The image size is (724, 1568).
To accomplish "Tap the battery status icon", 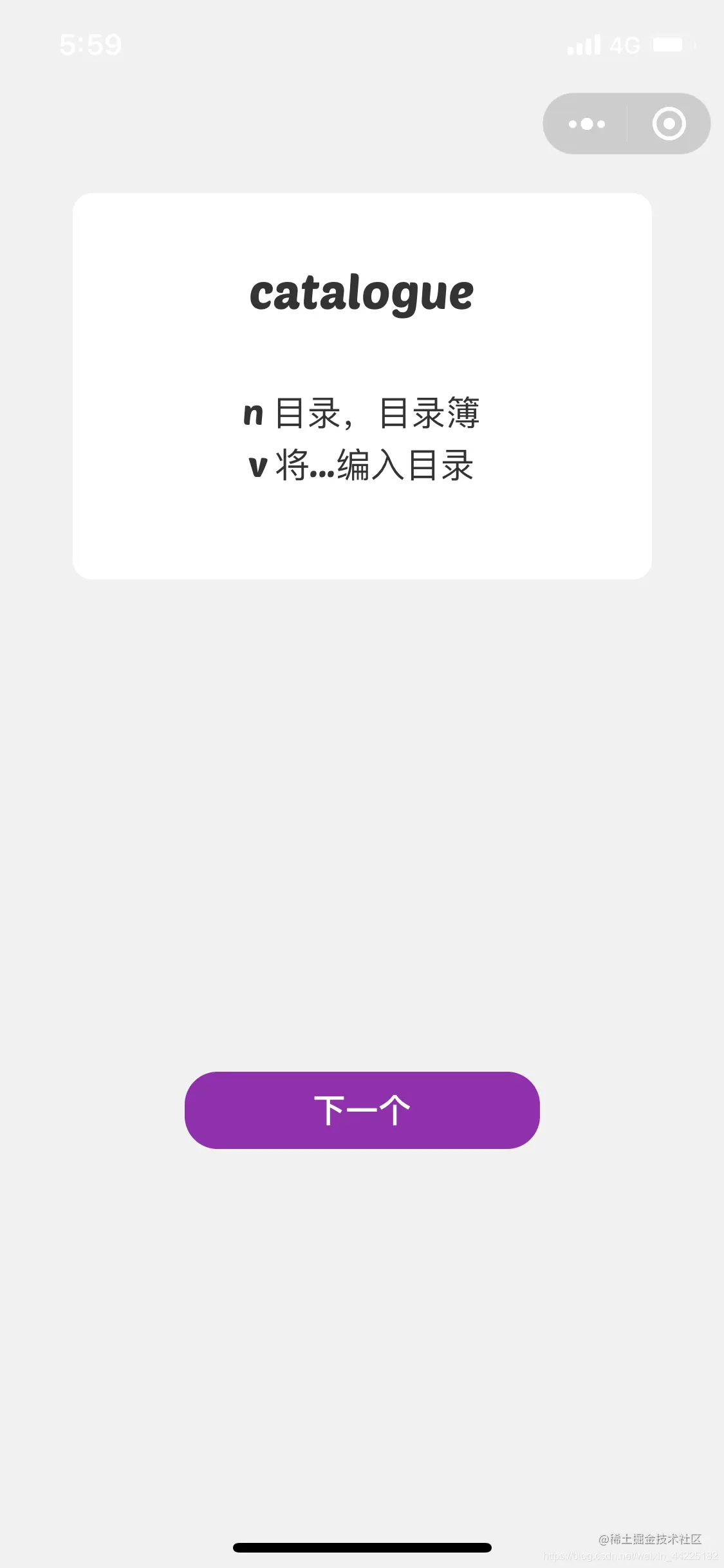I will pyautogui.click(x=672, y=43).
